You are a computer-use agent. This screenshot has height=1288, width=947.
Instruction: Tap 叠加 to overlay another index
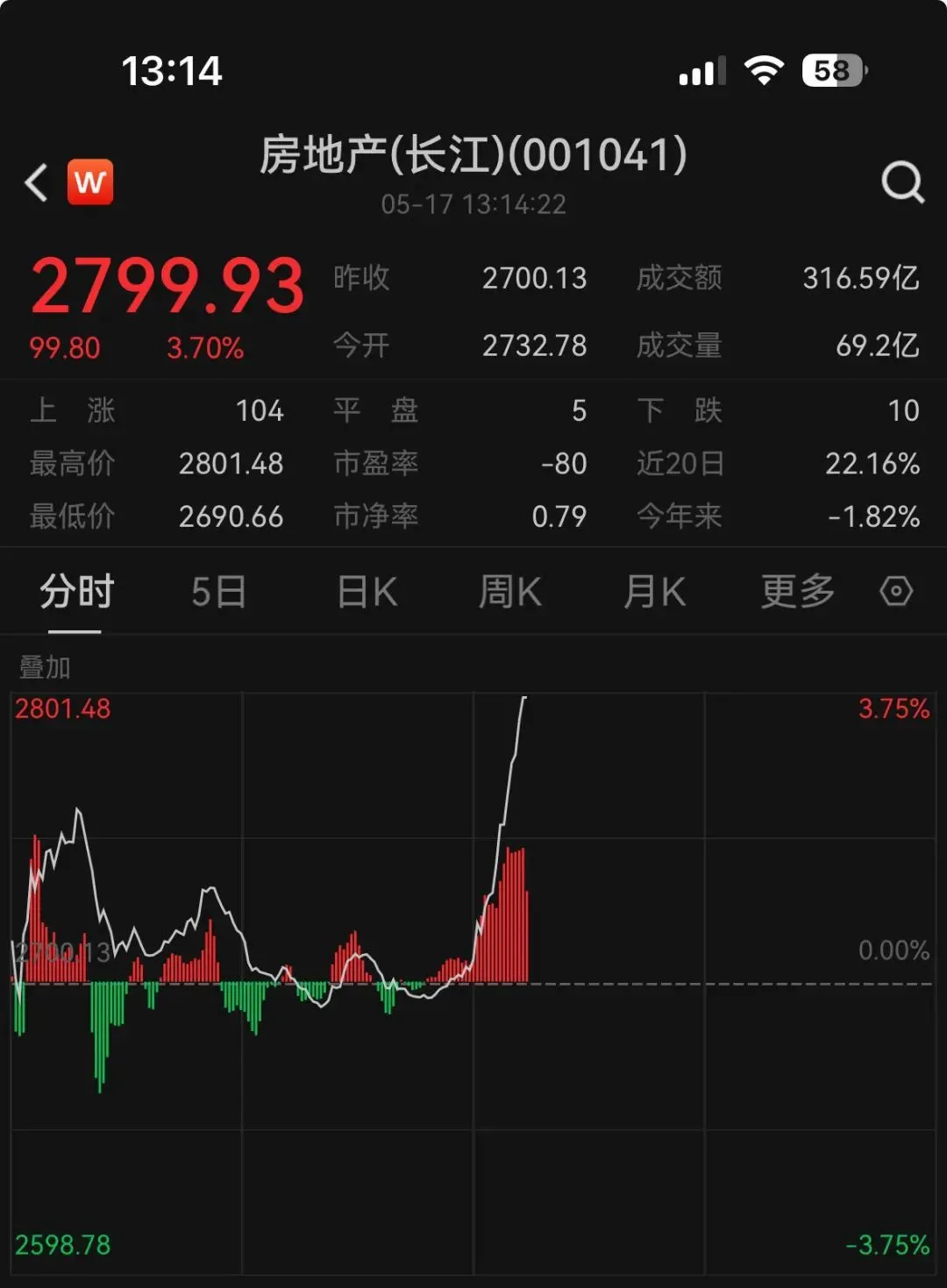tap(45, 667)
